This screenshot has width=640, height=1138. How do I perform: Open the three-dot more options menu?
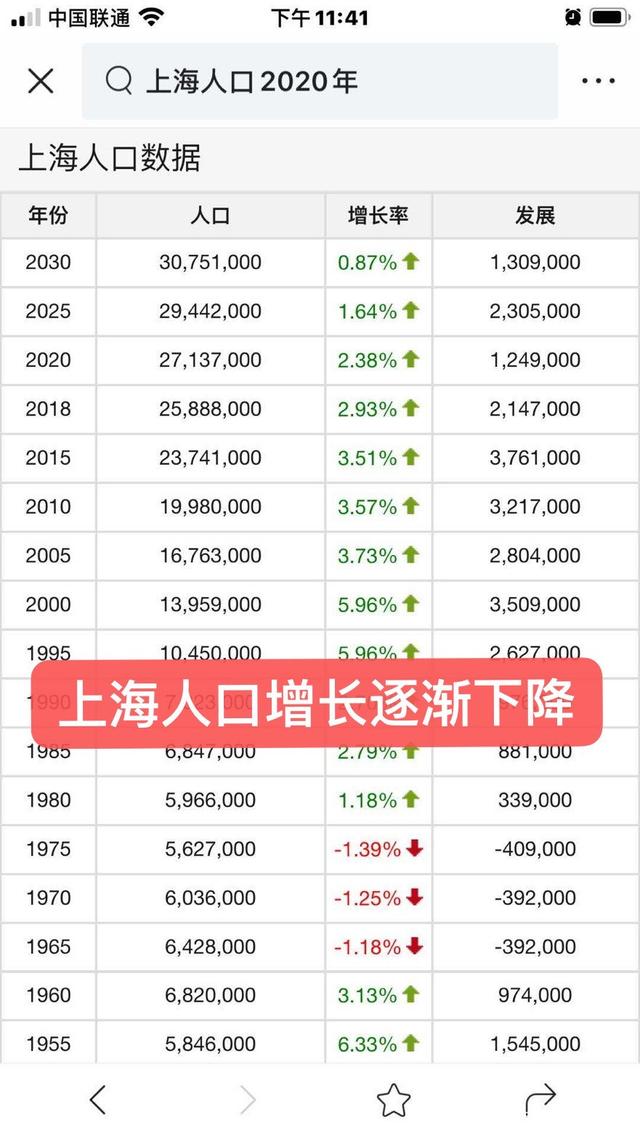599,81
